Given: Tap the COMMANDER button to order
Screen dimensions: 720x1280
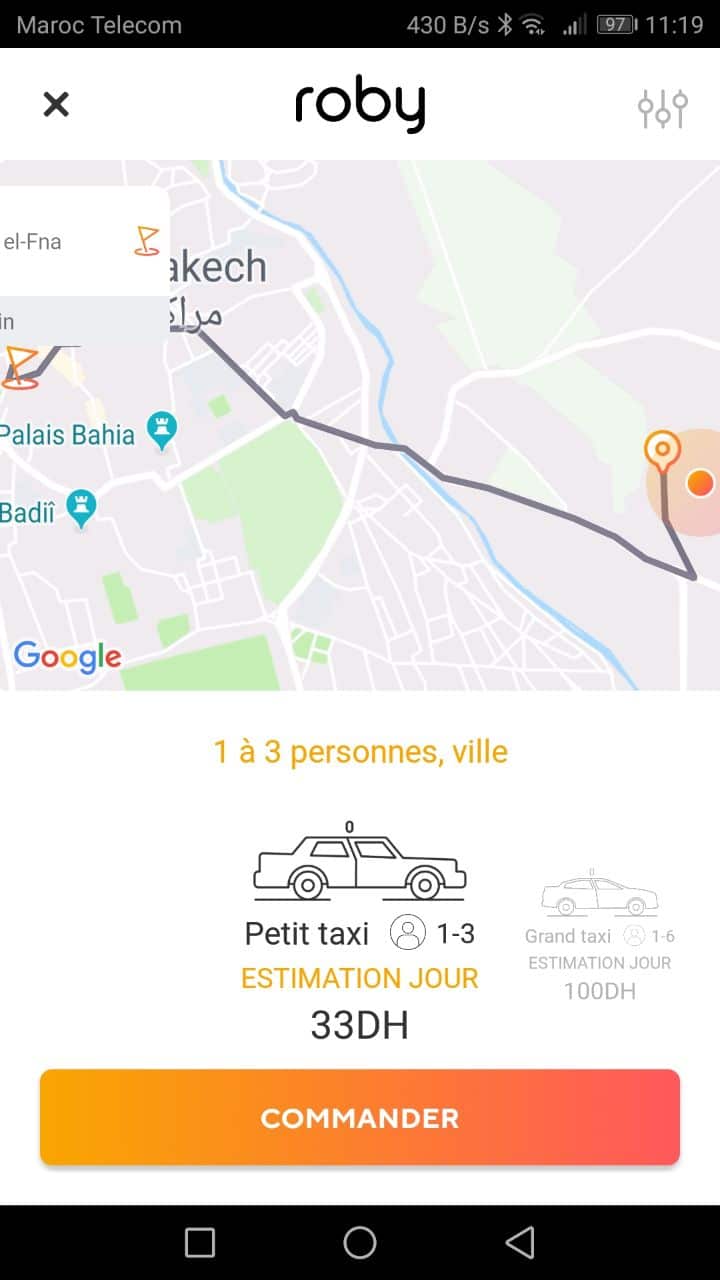Looking at the screenshot, I should click(360, 1117).
